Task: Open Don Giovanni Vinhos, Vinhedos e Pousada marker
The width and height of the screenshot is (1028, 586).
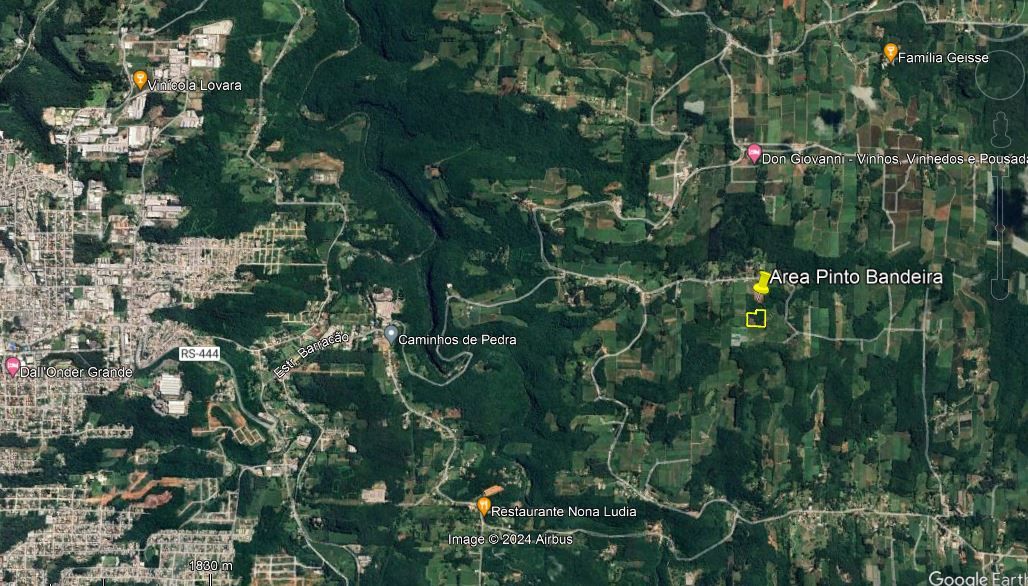Action: [x=754, y=153]
